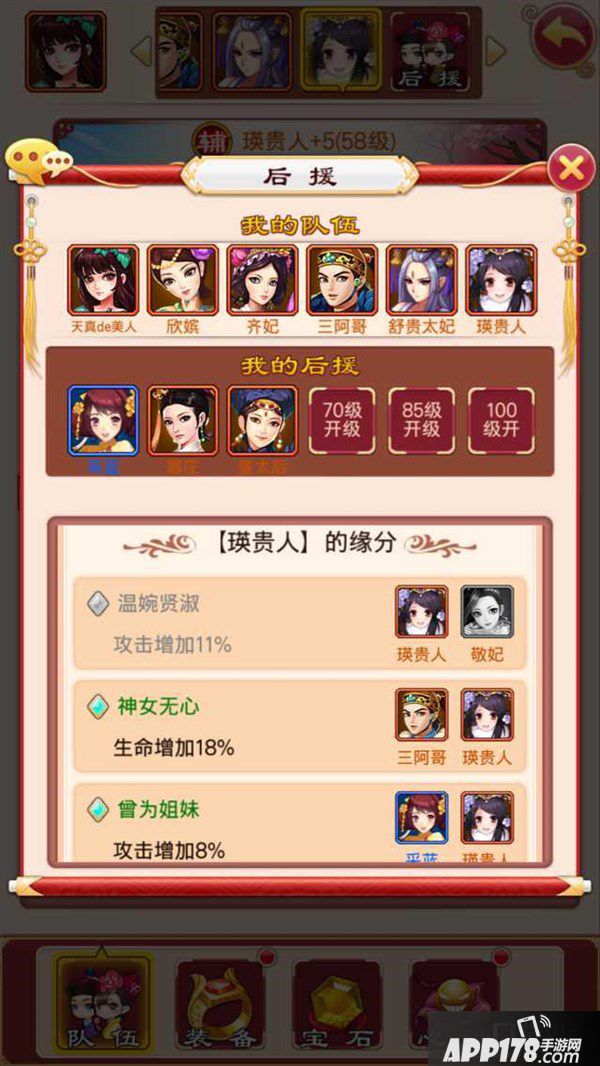600x1066 pixels.
Task: Switch to the 装备 tab
Action: pyautogui.click(x=220, y=1000)
